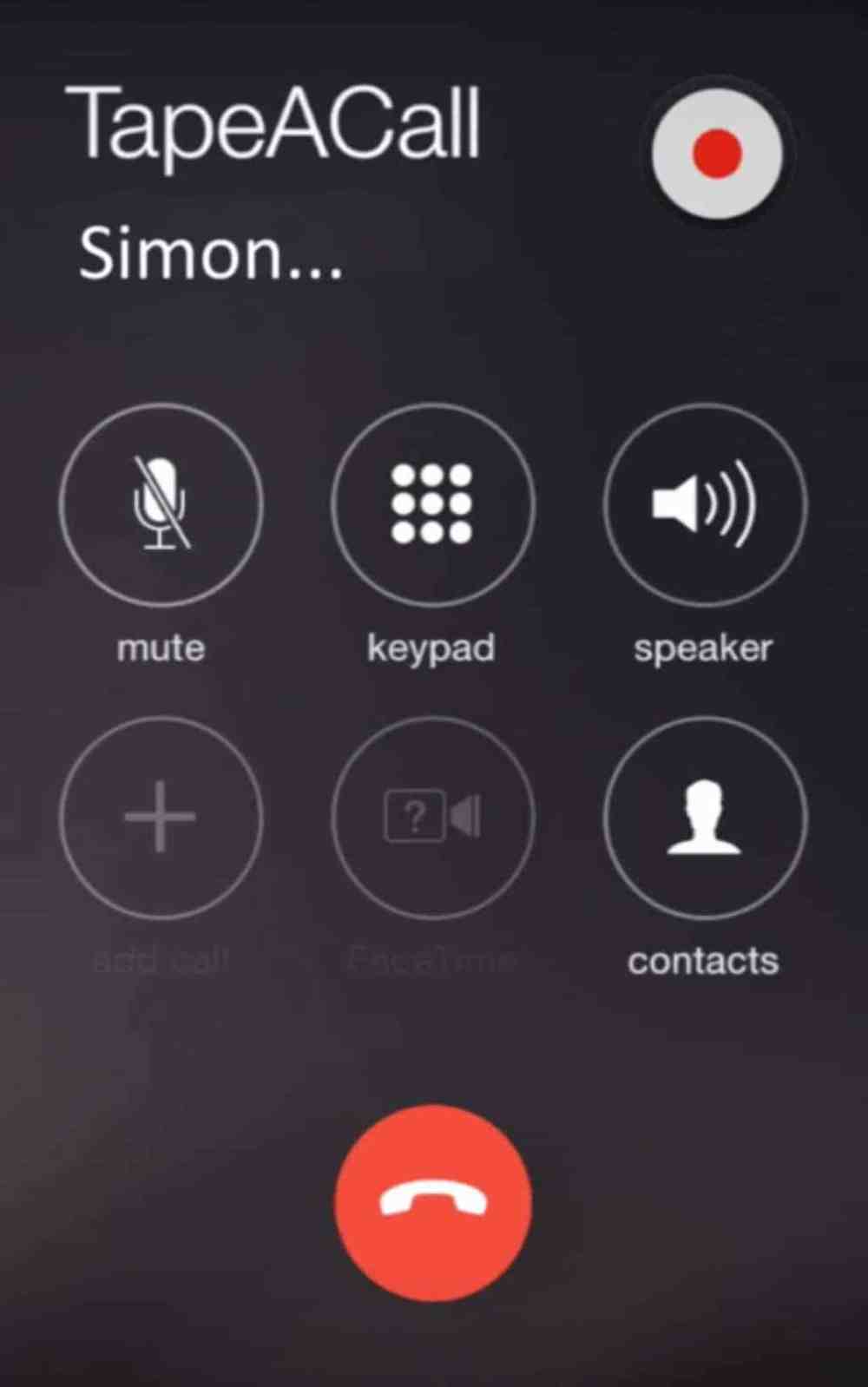Open contacts during call
868x1387 pixels.
coord(704,817)
